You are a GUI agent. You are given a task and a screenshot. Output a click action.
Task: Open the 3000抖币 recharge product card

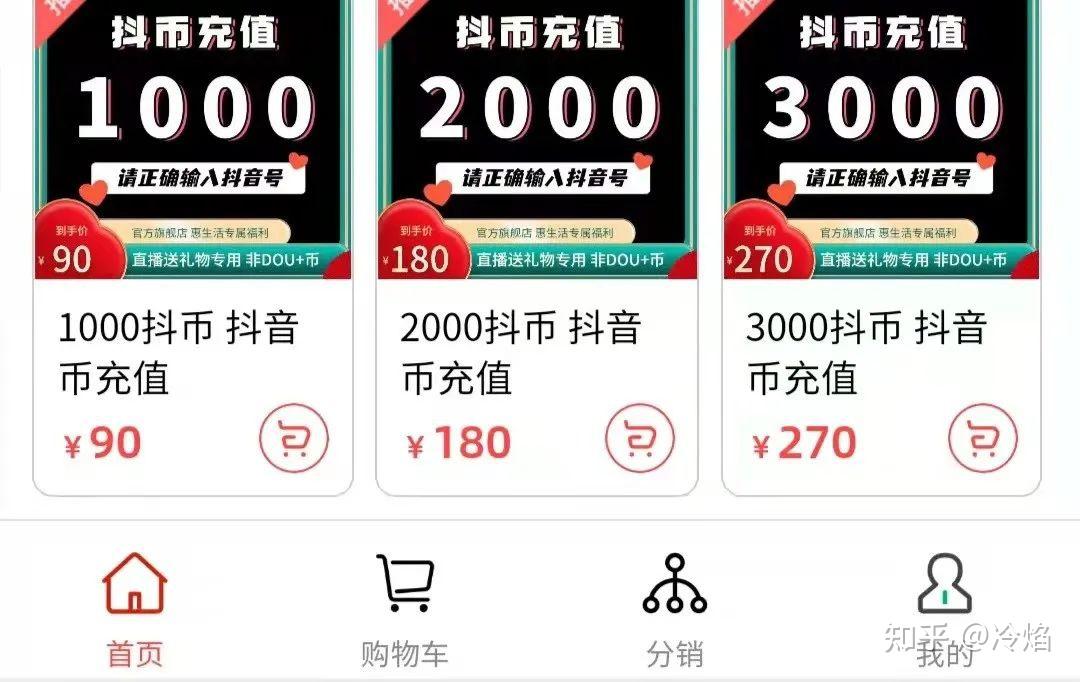(x=880, y=150)
